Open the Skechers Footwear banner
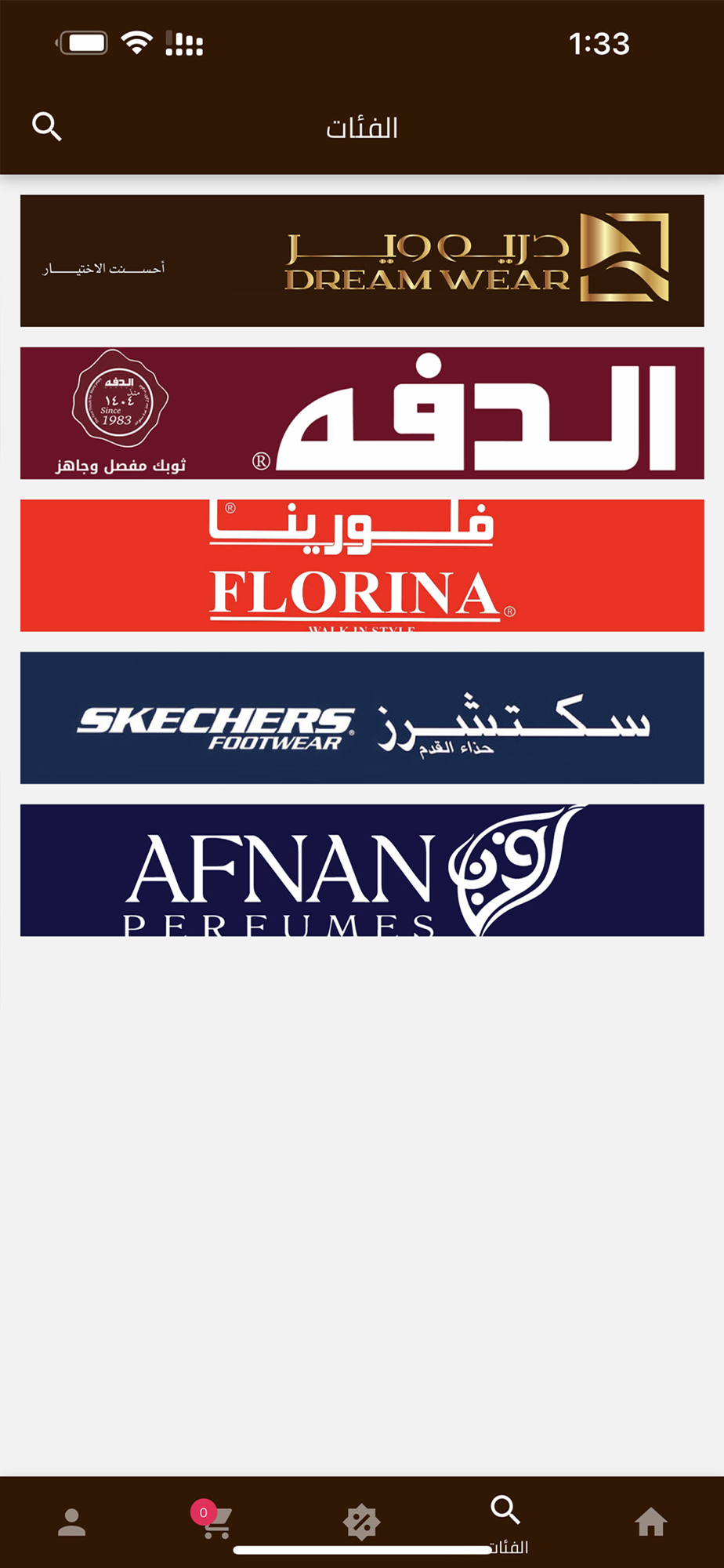Image resolution: width=724 pixels, height=1568 pixels. tap(362, 717)
